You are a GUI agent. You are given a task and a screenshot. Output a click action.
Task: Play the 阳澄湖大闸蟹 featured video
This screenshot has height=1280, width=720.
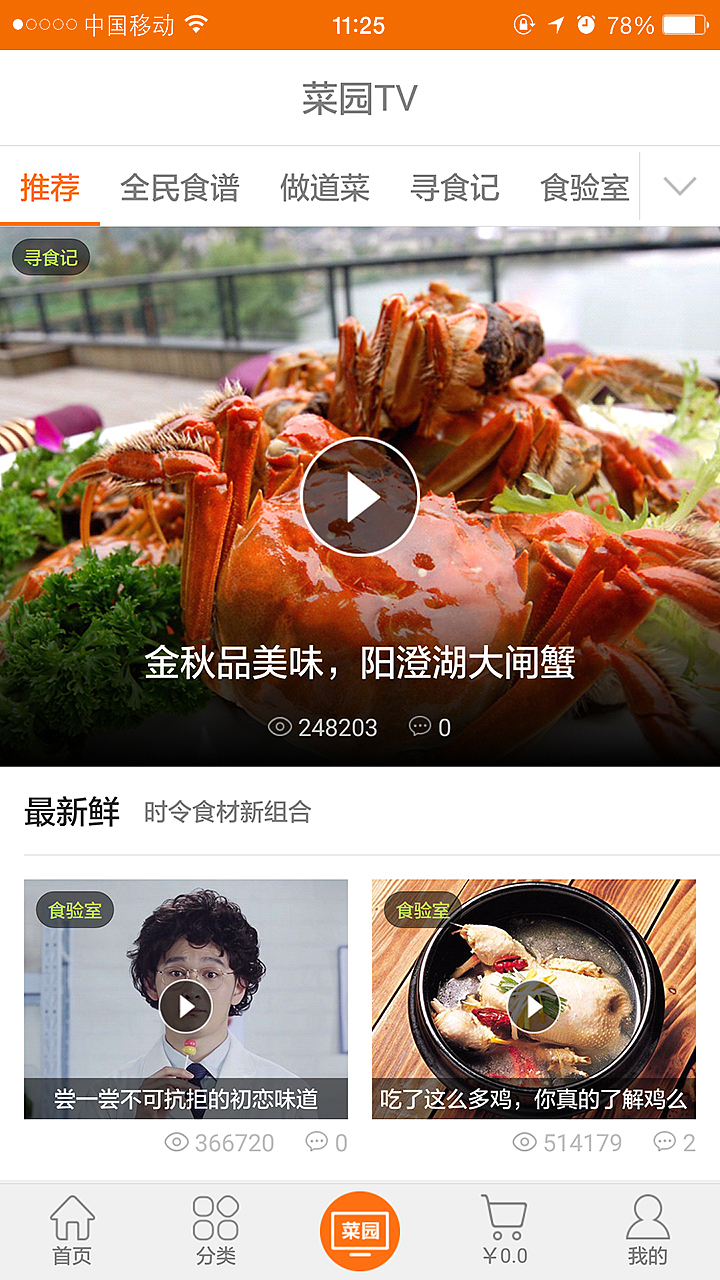tap(360, 494)
